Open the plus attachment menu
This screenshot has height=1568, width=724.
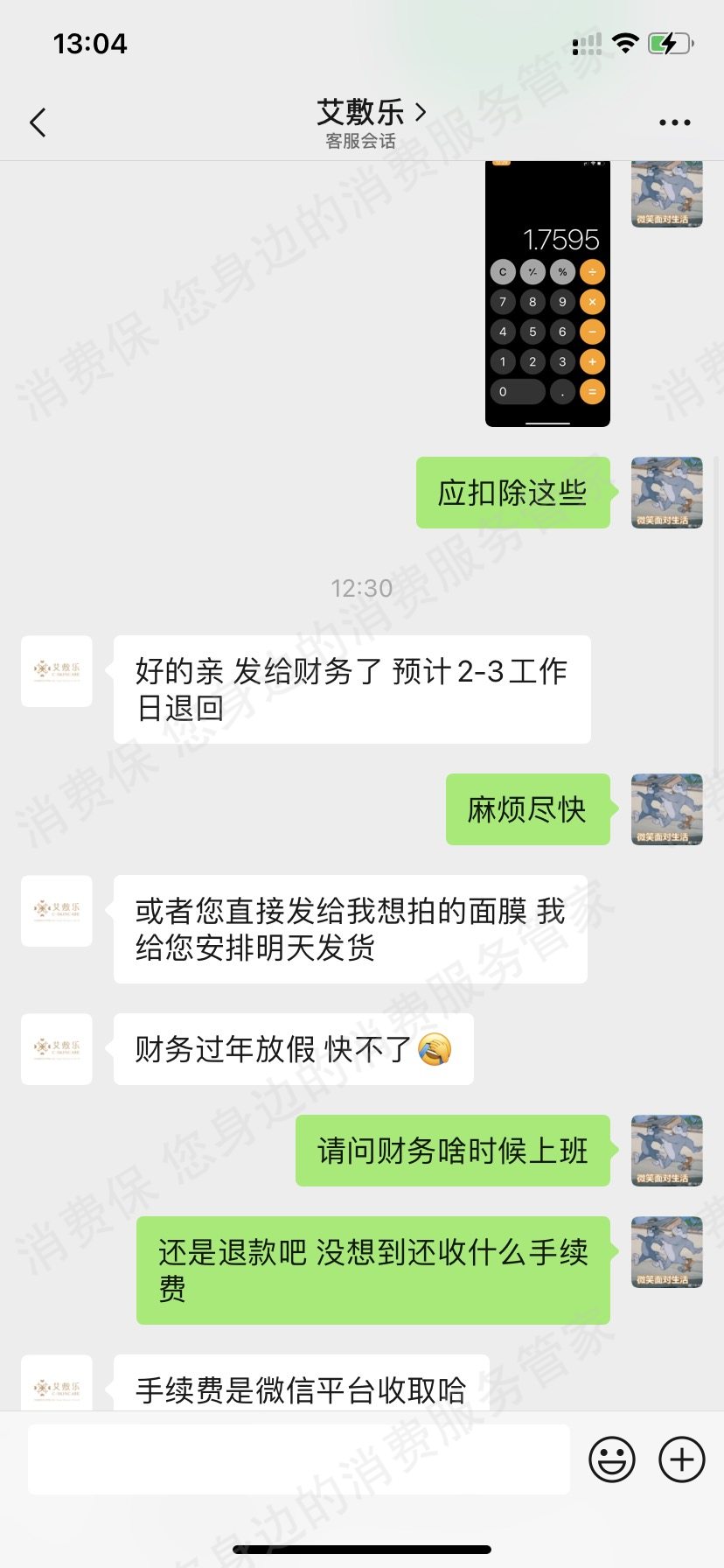coord(681,1459)
